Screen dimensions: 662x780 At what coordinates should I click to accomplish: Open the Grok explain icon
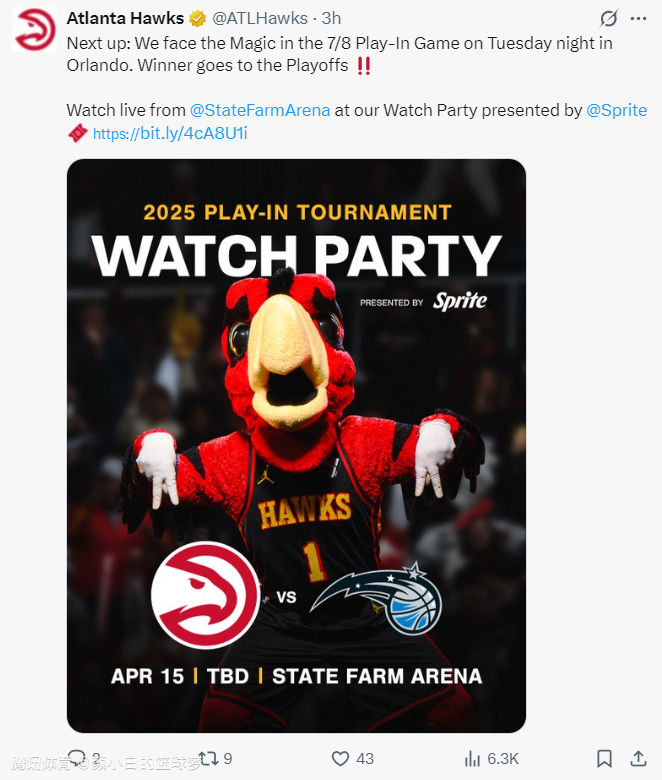click(x=607, y=18)
